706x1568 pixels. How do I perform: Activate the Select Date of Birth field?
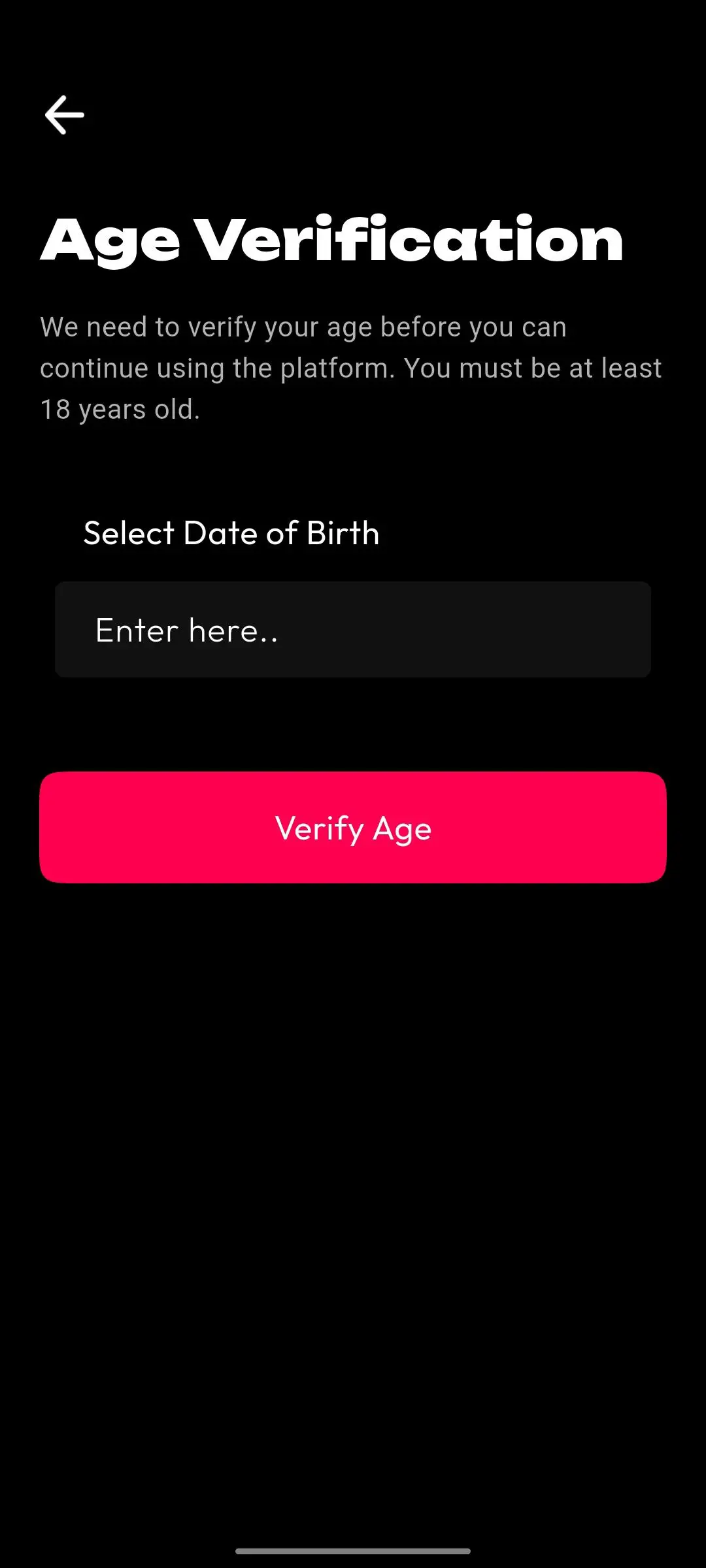(x=353, y=629)
